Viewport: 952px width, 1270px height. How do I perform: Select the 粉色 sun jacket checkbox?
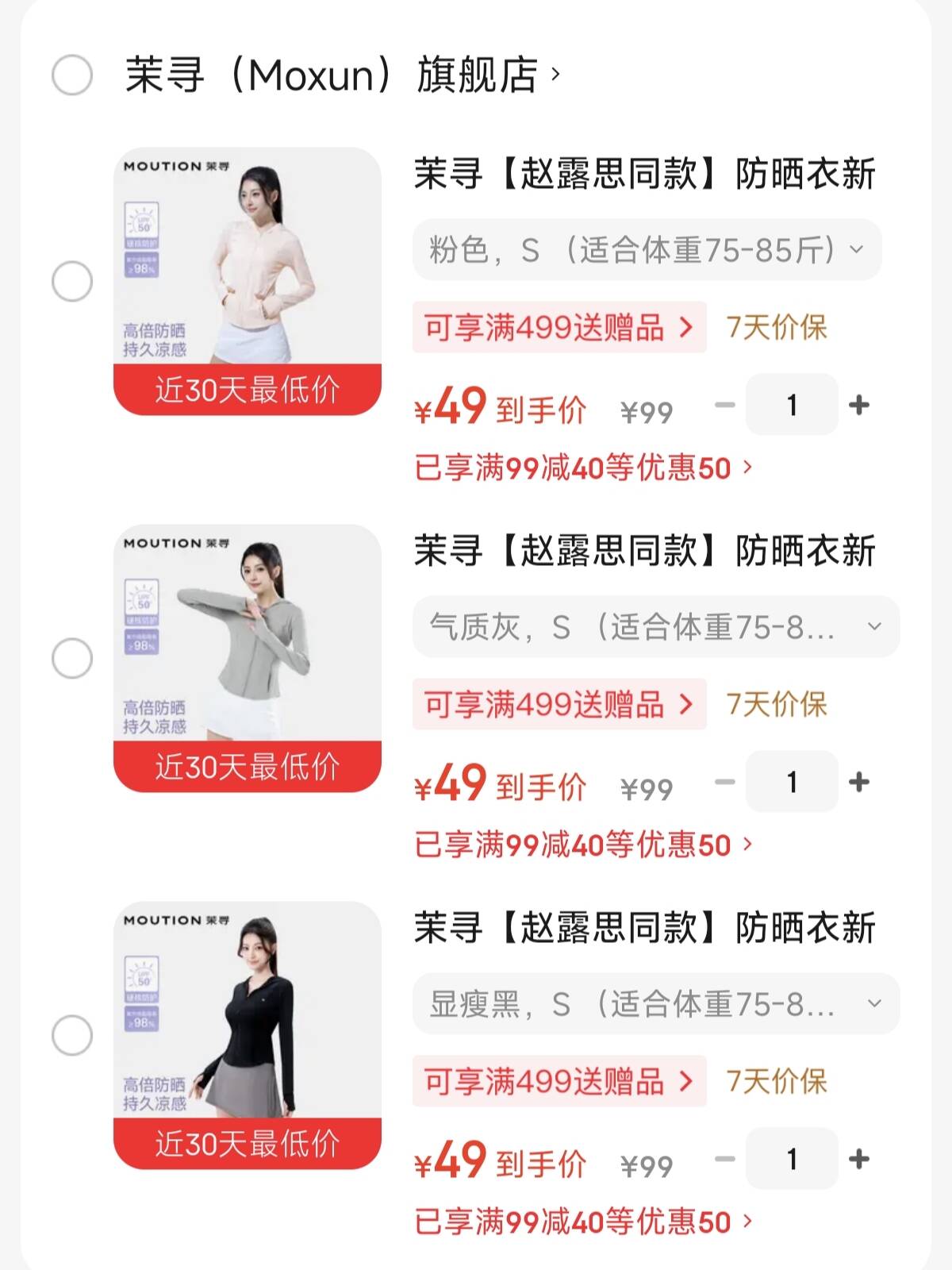[x=72, y=281]
